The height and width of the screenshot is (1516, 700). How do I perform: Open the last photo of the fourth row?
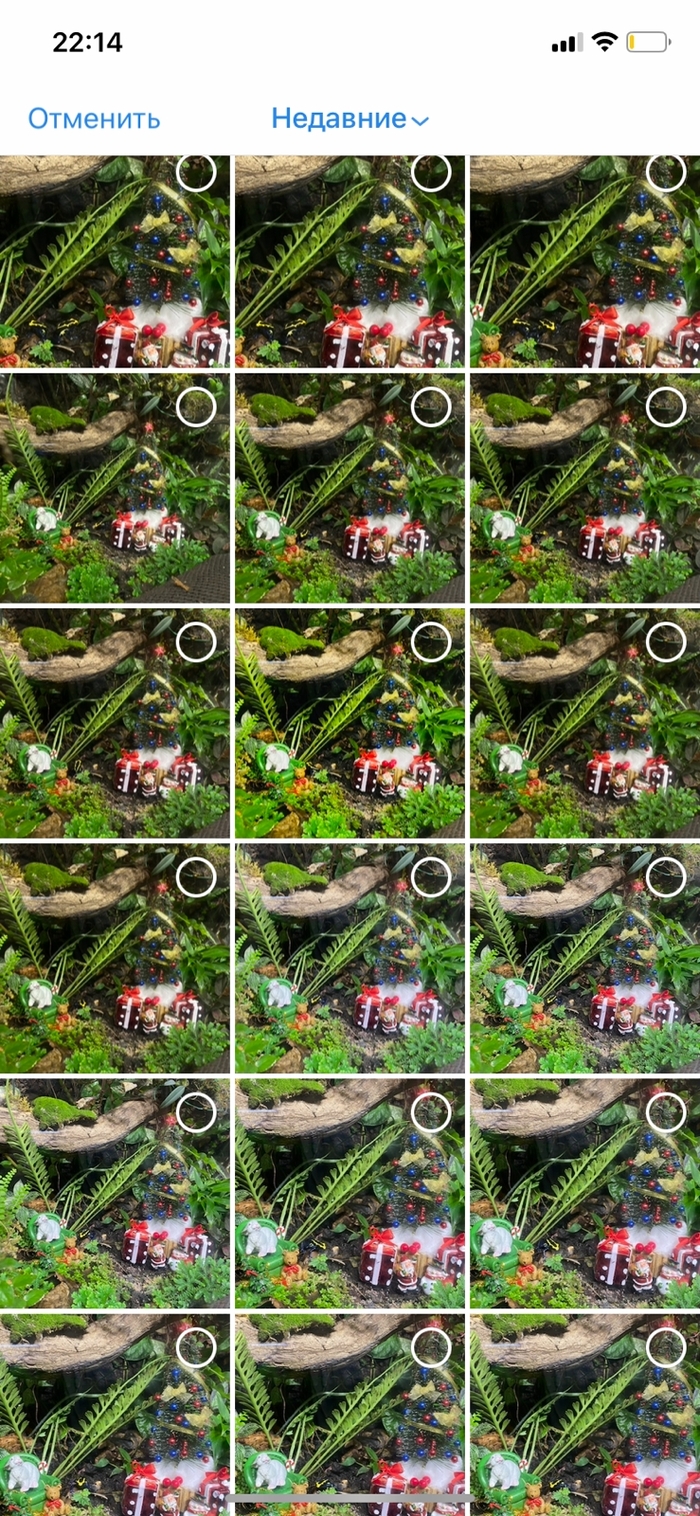(x=585, y=958)
